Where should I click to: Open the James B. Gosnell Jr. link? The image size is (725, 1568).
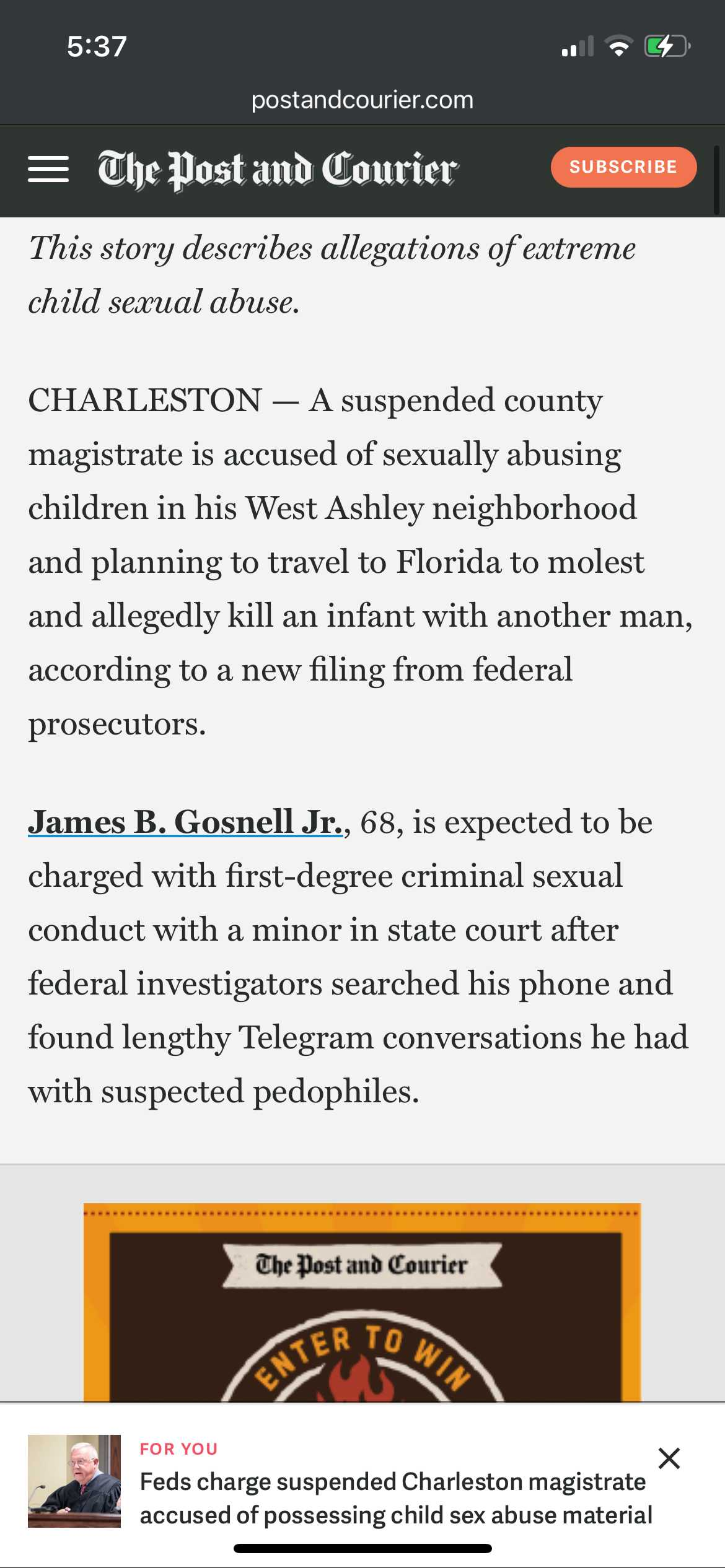(x=185, y=822)
